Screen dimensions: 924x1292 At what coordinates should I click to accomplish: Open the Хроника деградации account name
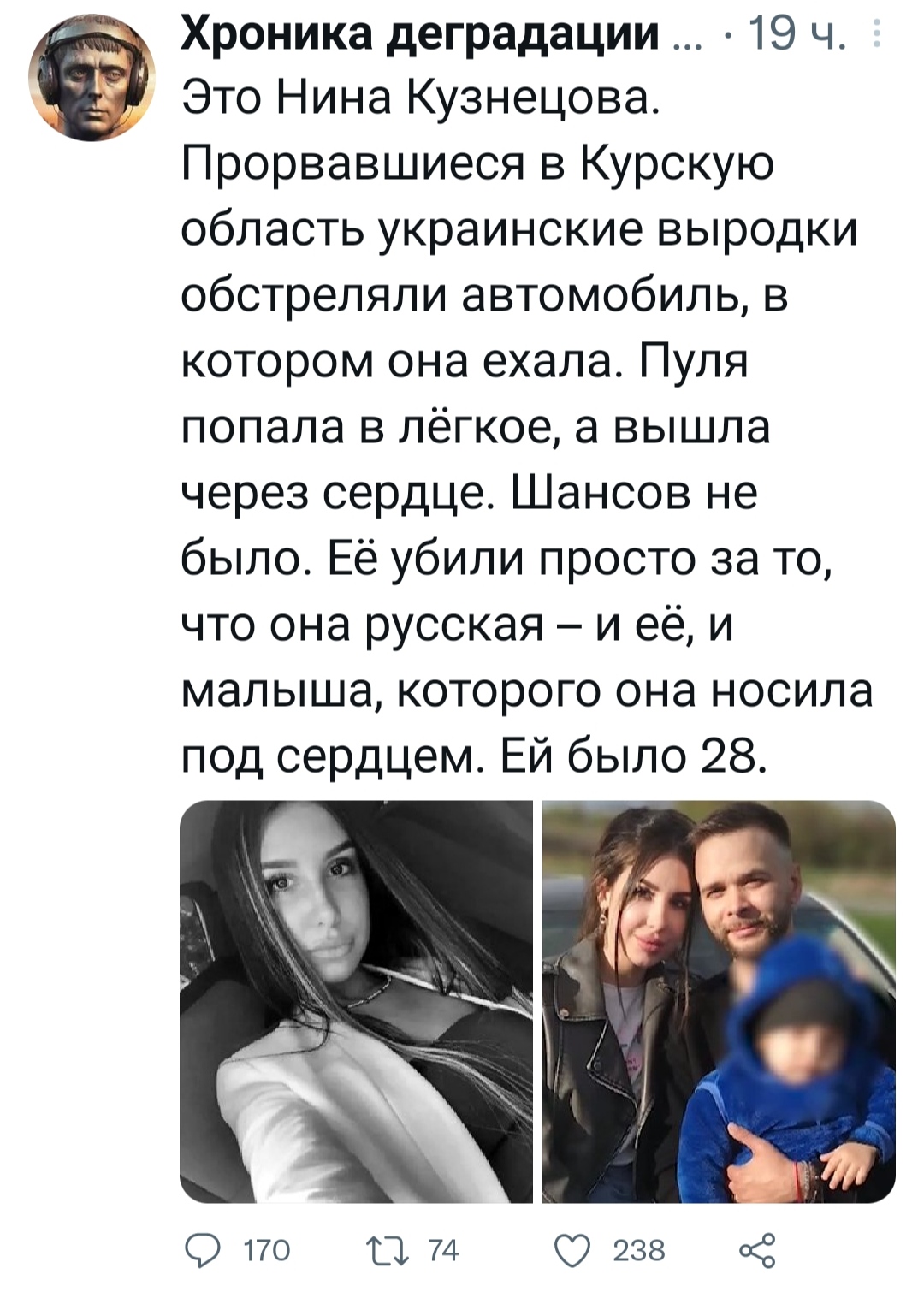click(x=423, y=36)
